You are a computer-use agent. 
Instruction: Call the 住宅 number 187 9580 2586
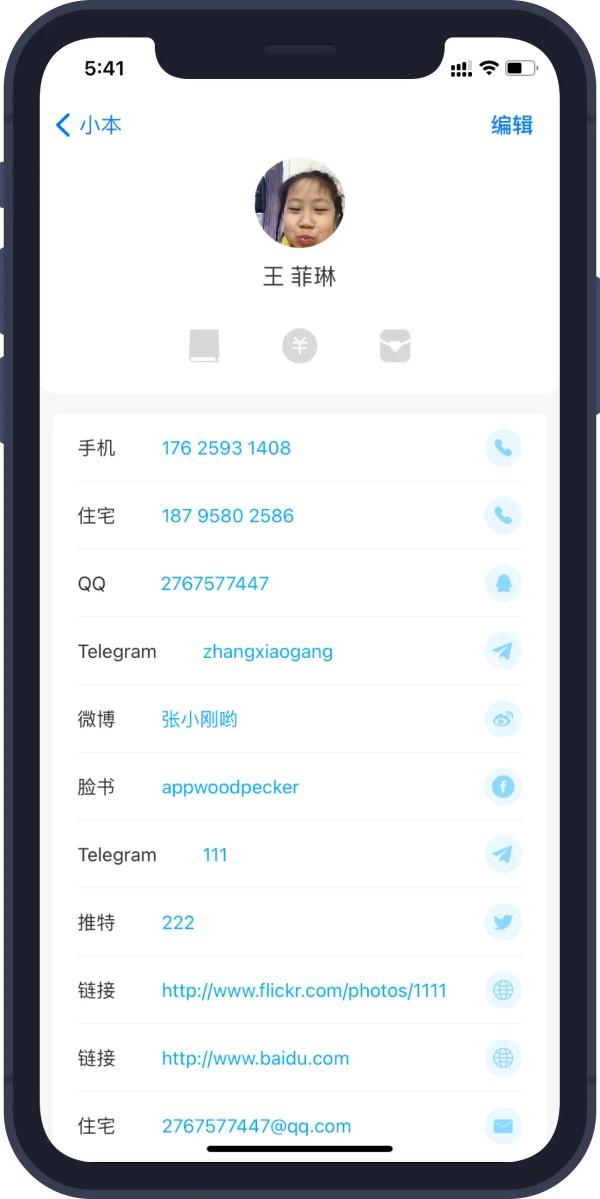click(503, 516)
